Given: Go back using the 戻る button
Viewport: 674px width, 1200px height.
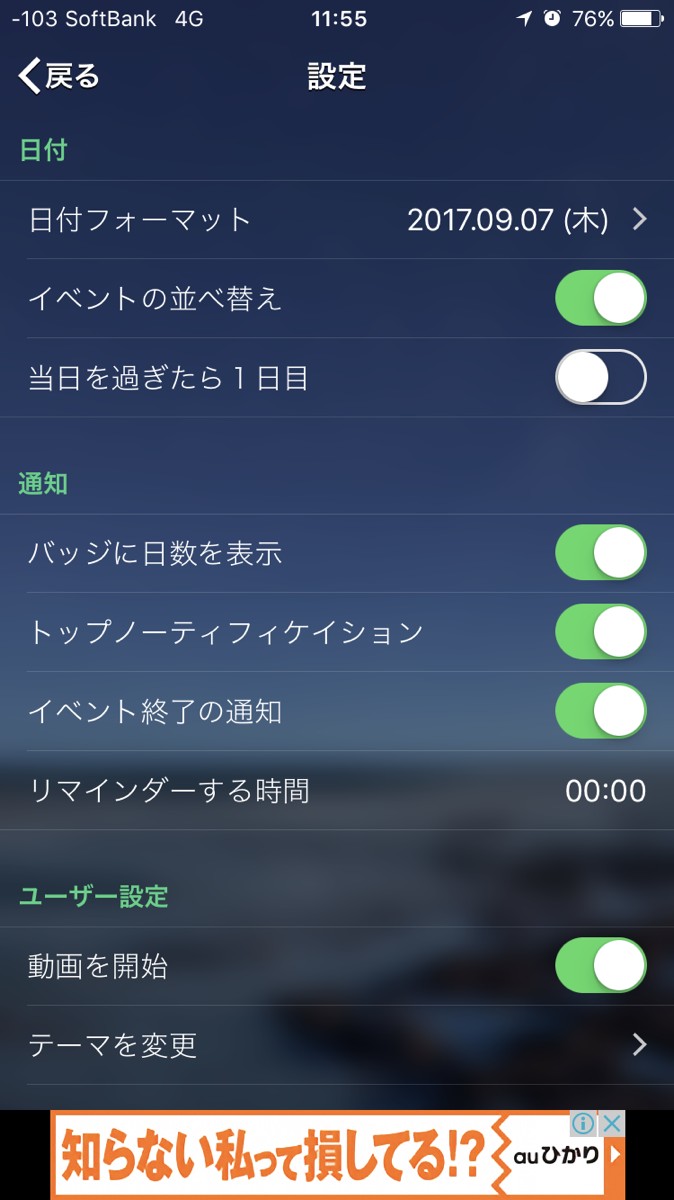Looking at the screenshot, I should [60, 76].
